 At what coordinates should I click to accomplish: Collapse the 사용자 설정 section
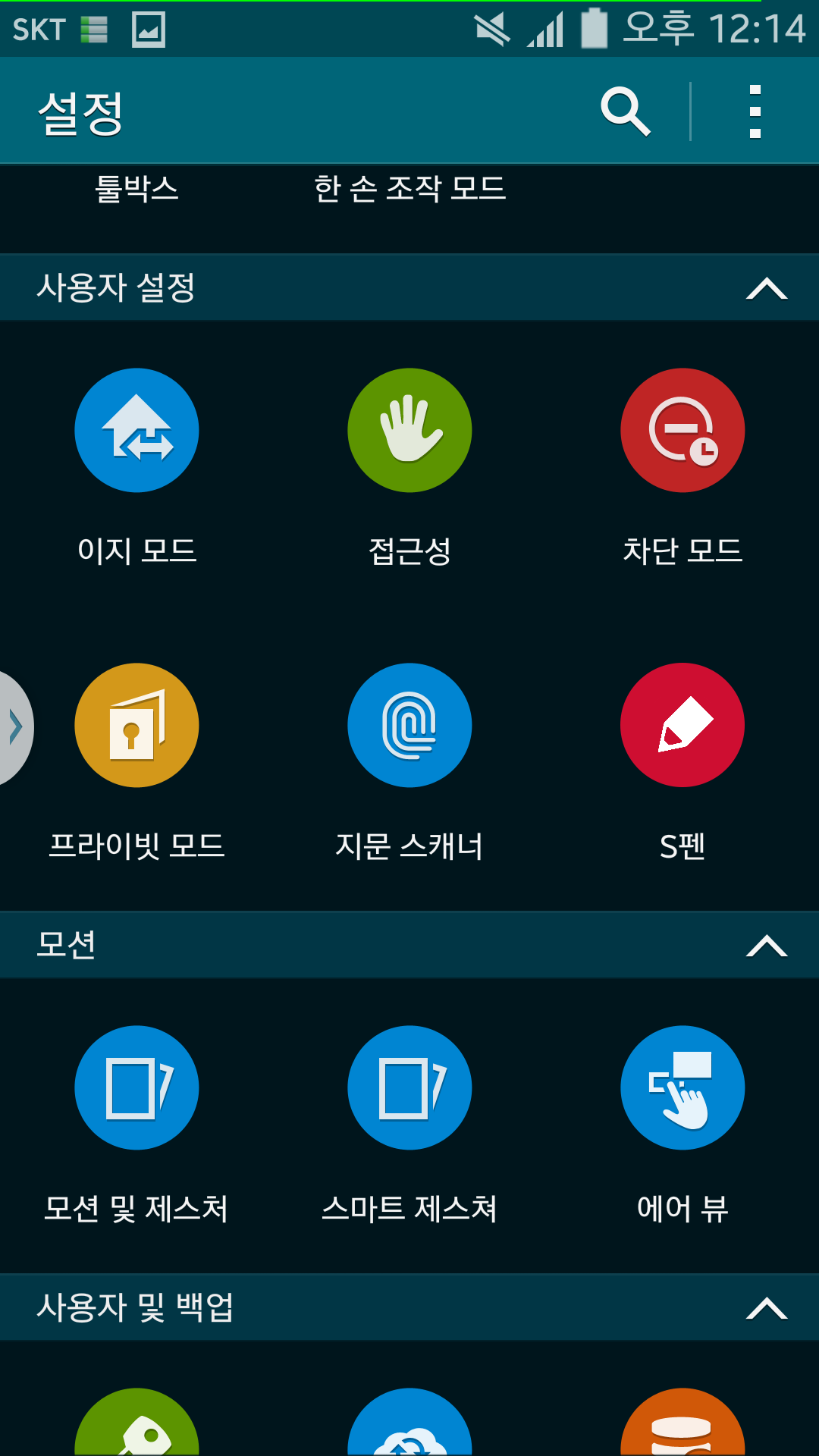[766, 288]
